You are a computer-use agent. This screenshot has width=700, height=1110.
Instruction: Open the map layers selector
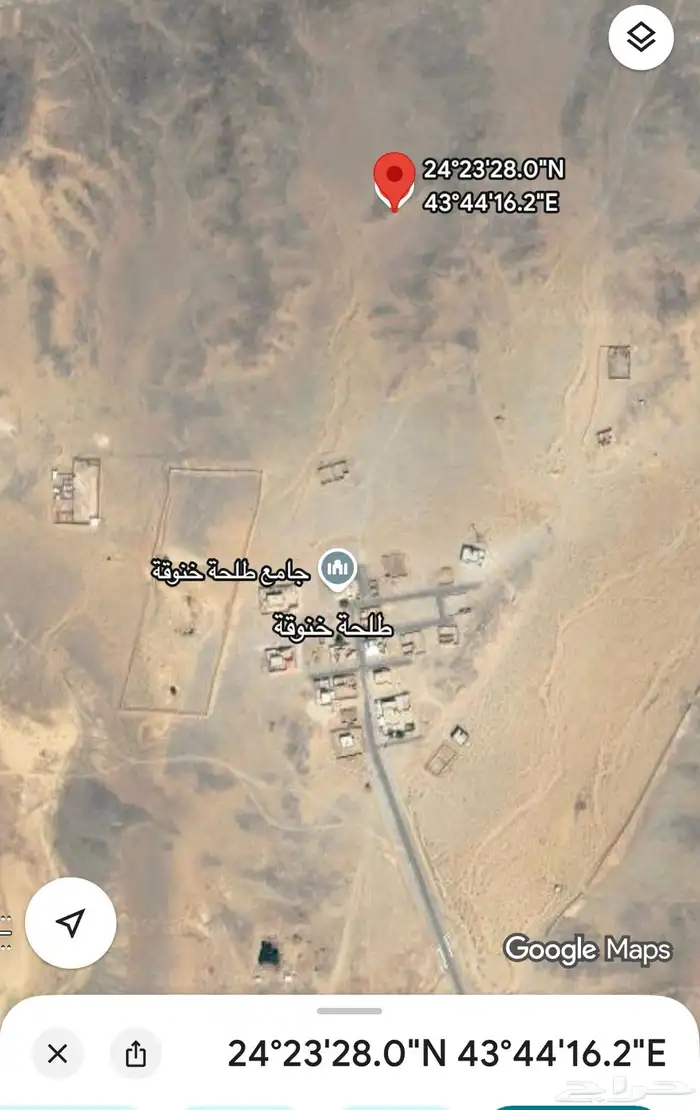tap(641, 38)
